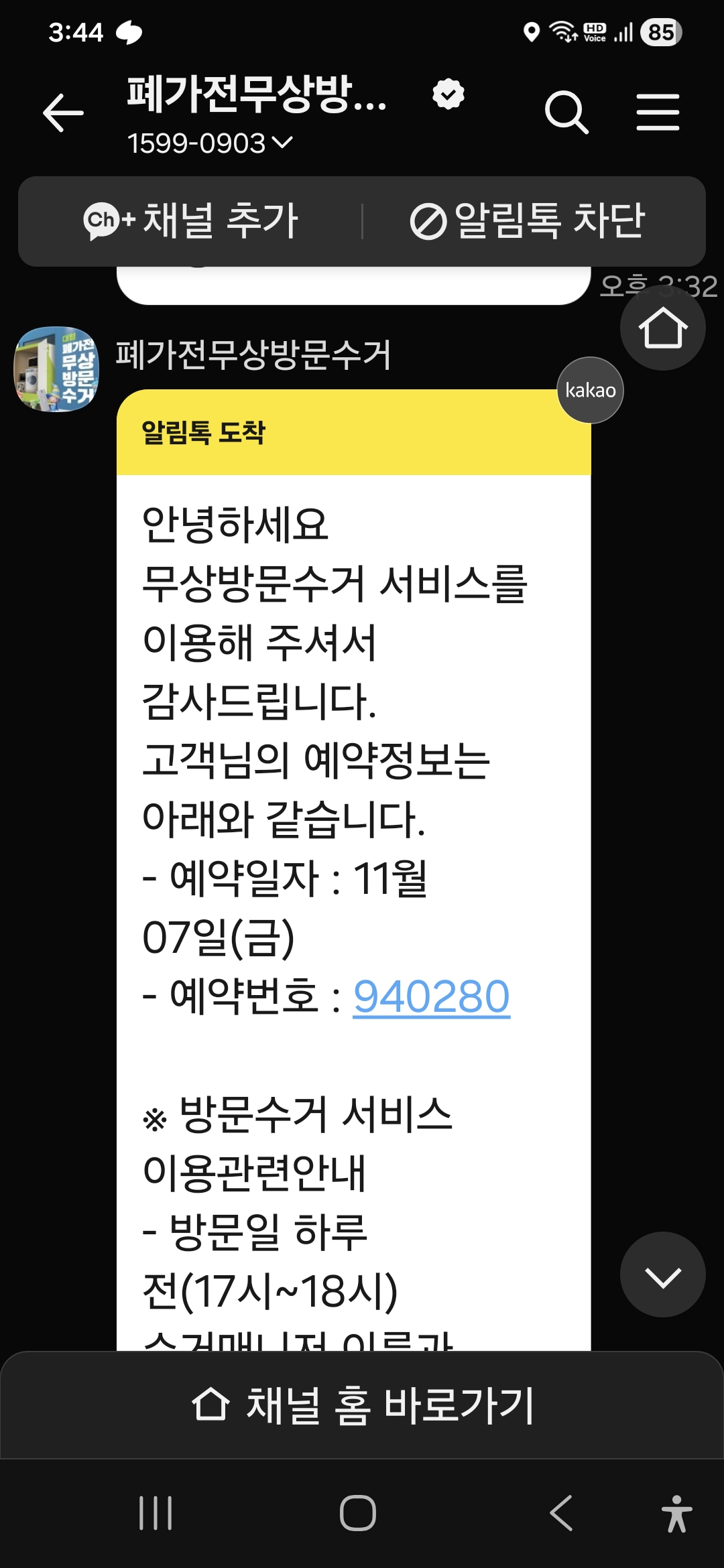The image size is (724, 1568).
Task: Open the floating channel home icon
Action: [662, 328]
